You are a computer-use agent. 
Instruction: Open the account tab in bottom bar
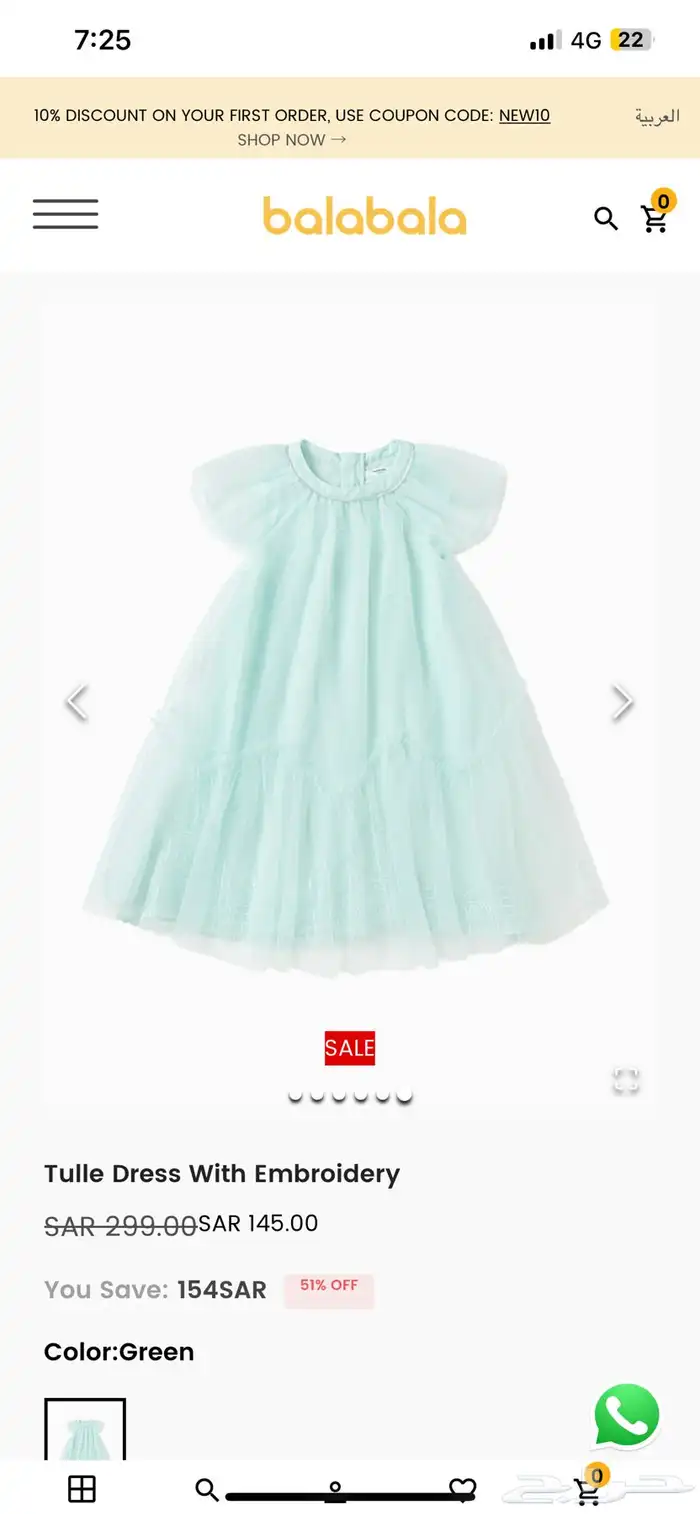coord(335,1490)
